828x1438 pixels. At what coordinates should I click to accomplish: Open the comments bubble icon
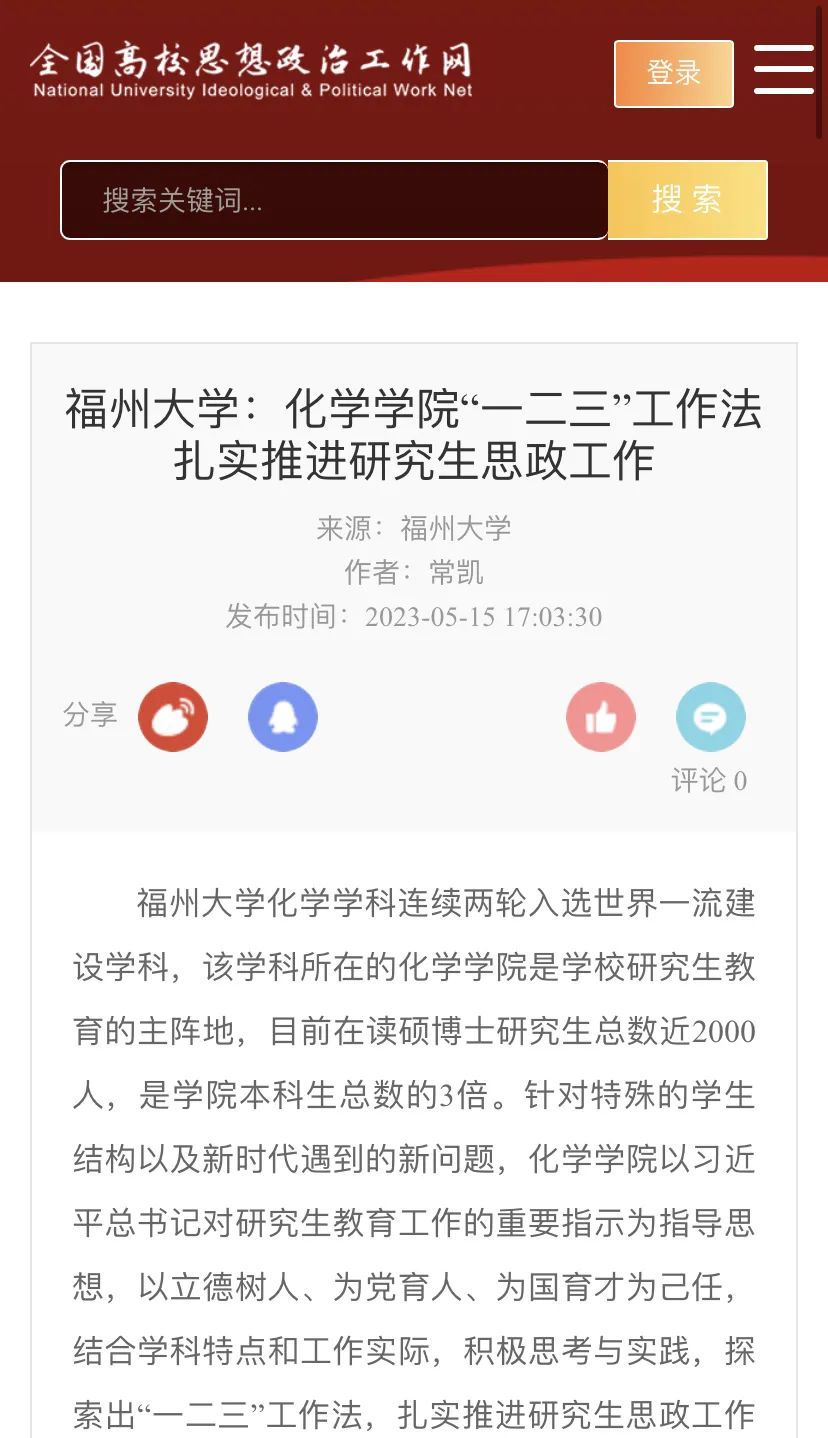coord(711,717)
